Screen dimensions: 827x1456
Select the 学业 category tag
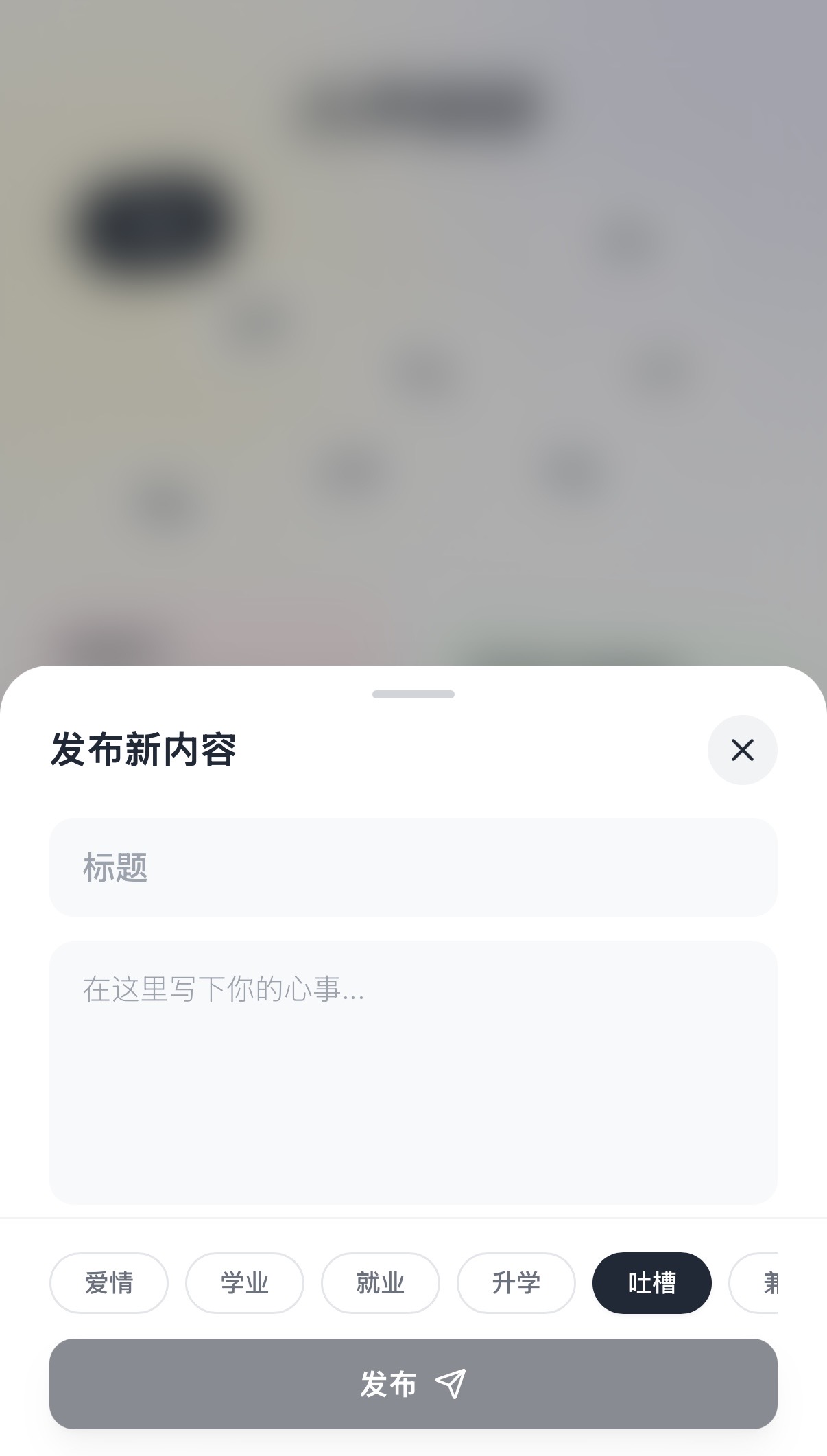[244, 1282]
